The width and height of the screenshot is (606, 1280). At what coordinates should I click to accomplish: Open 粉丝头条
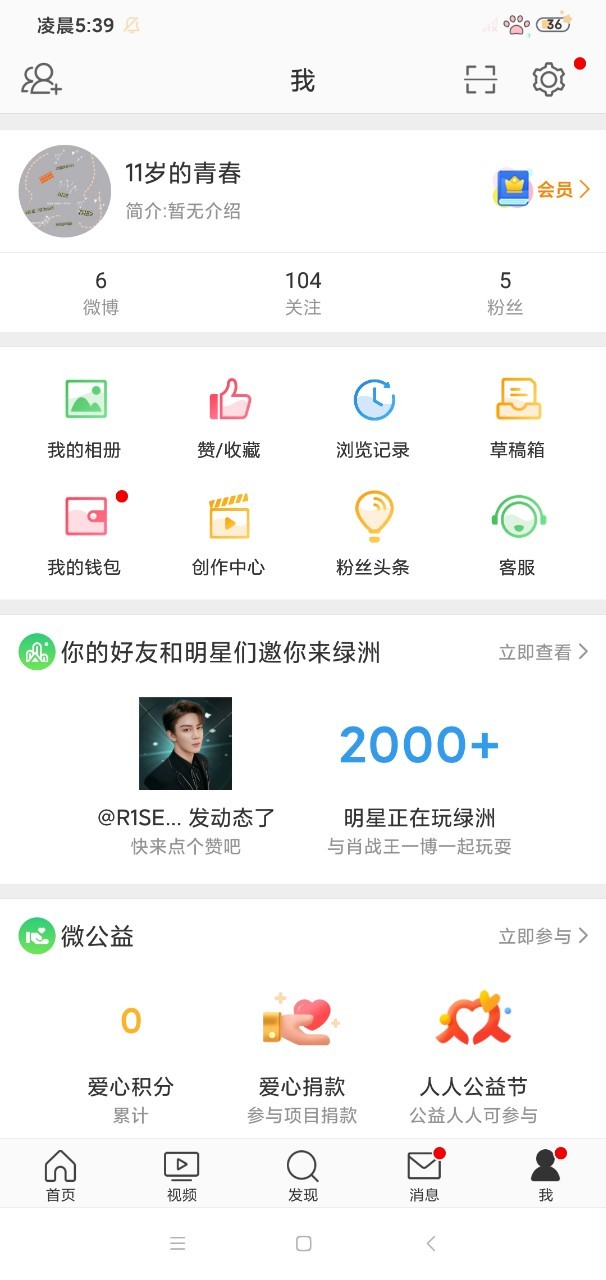(x=373, y=535)
